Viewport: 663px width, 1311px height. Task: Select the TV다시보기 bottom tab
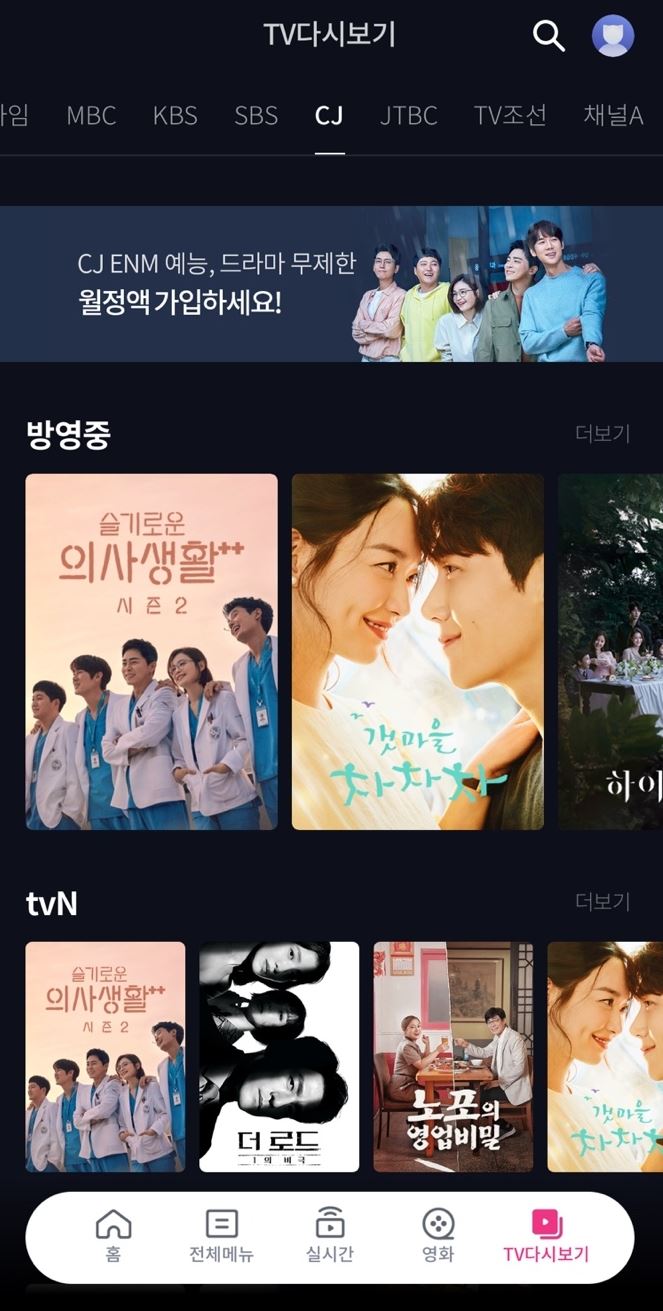point(546,1236)
